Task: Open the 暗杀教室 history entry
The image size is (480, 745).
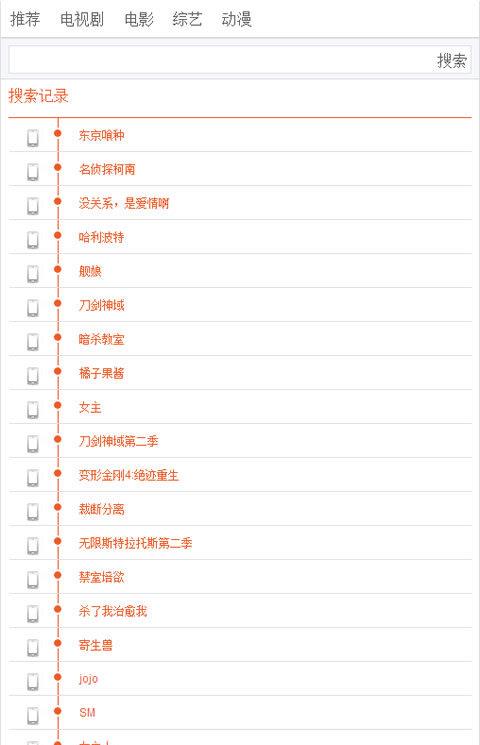Action: 101,339
